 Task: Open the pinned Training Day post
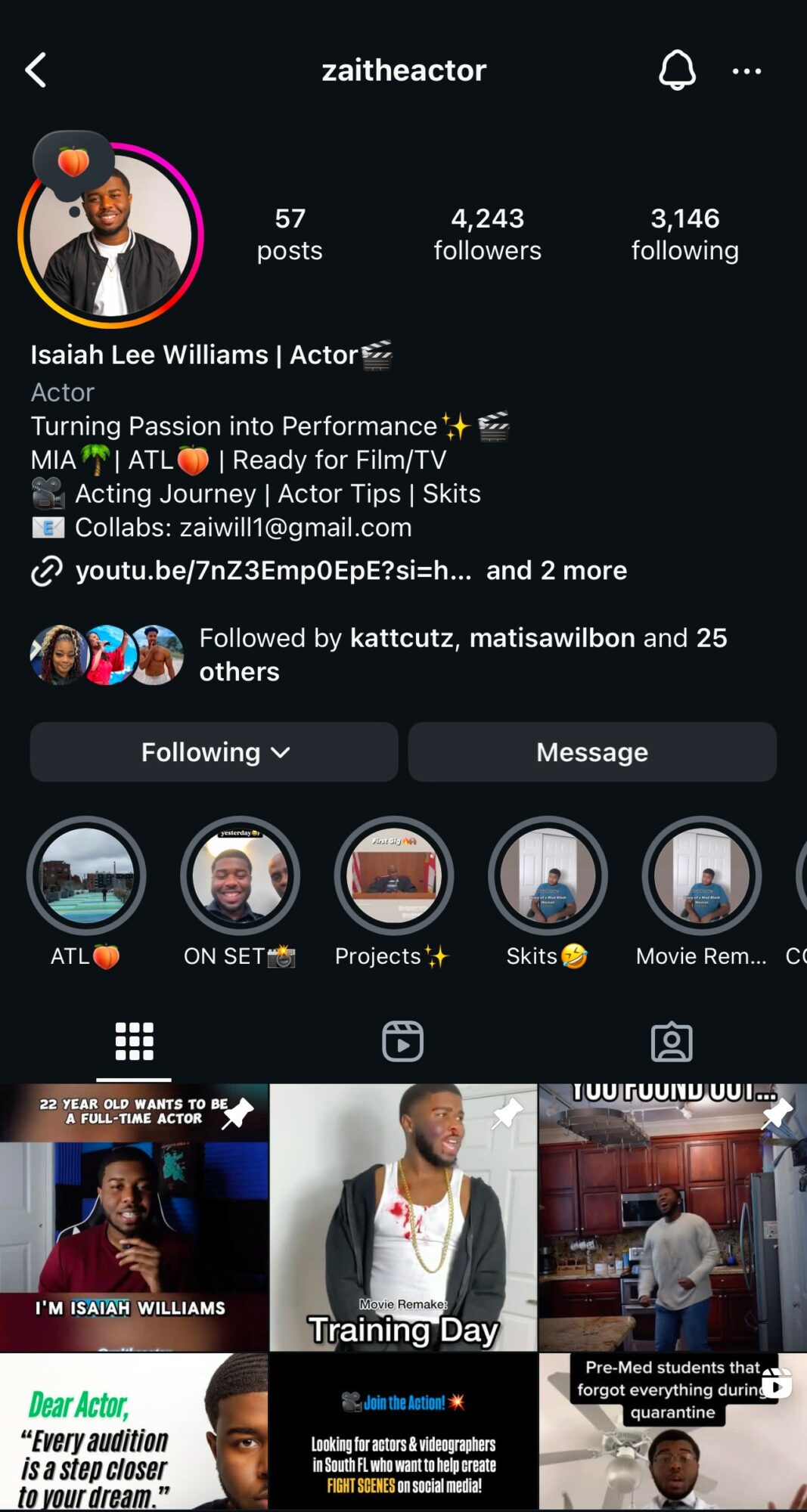point(403,1217)
